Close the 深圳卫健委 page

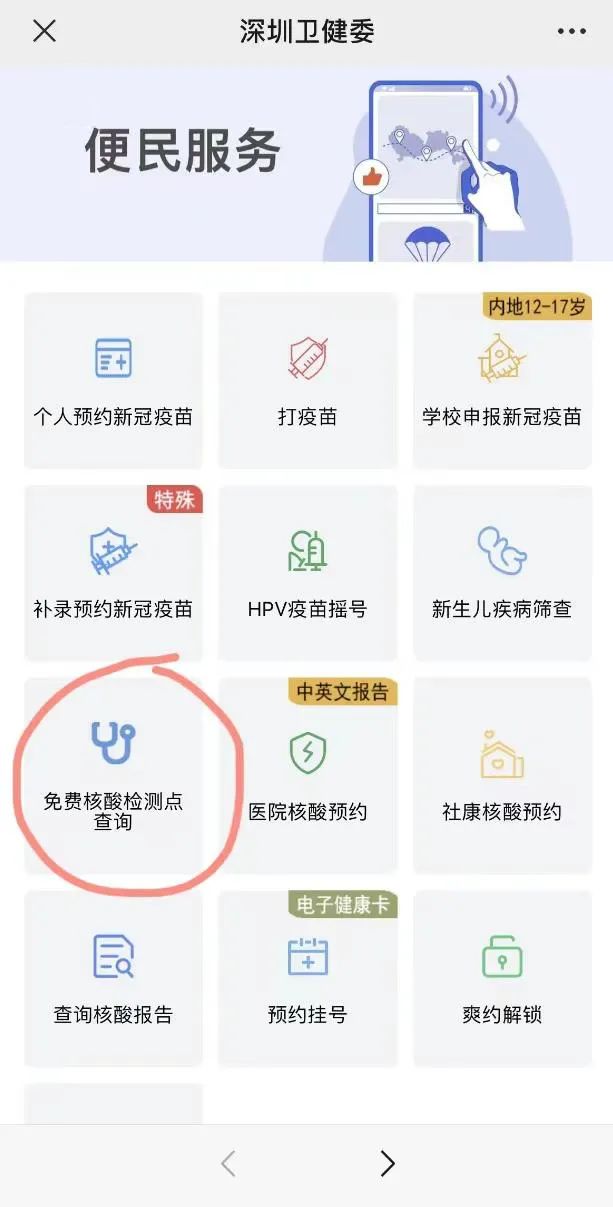(44, 31)
